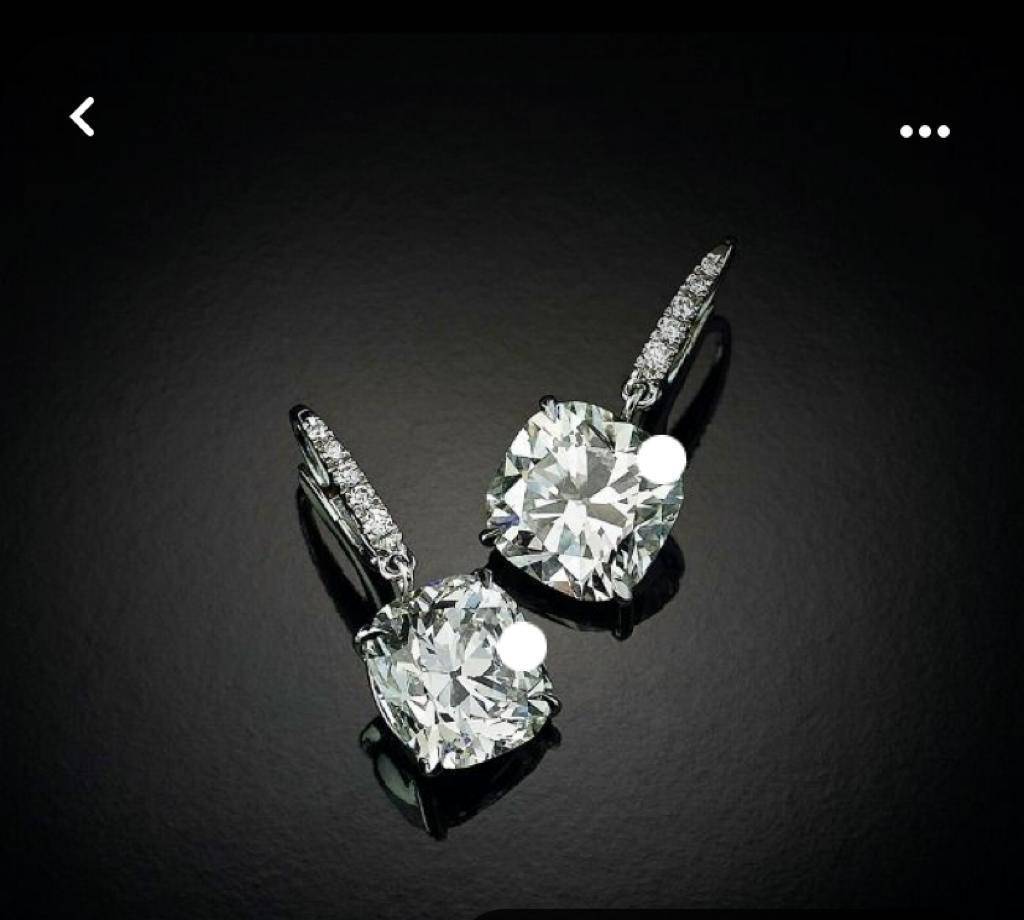Tap the white tag dot on upper earring
The height and width of the screenshot is (920, 1024).
(661, 460)
